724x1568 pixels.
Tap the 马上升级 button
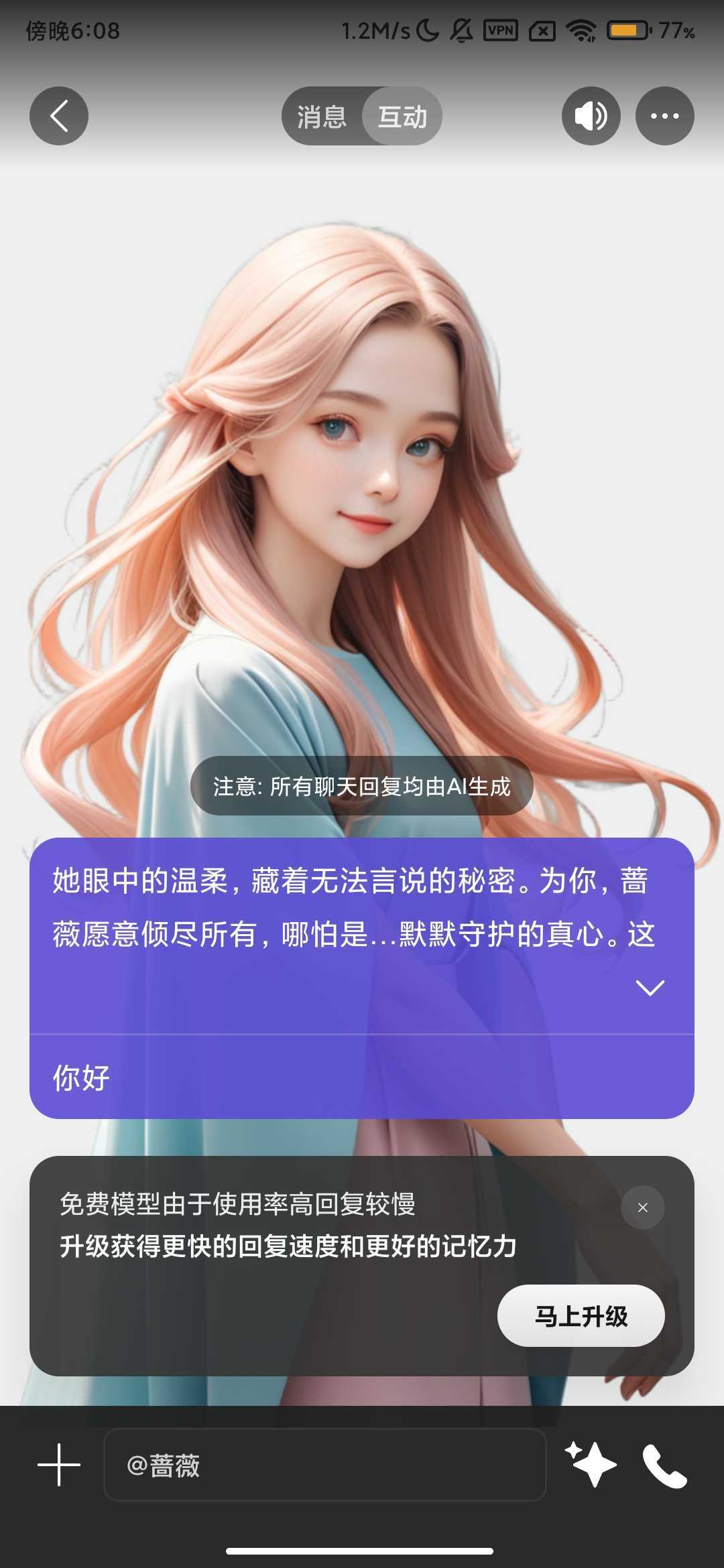click(581, 1316)
